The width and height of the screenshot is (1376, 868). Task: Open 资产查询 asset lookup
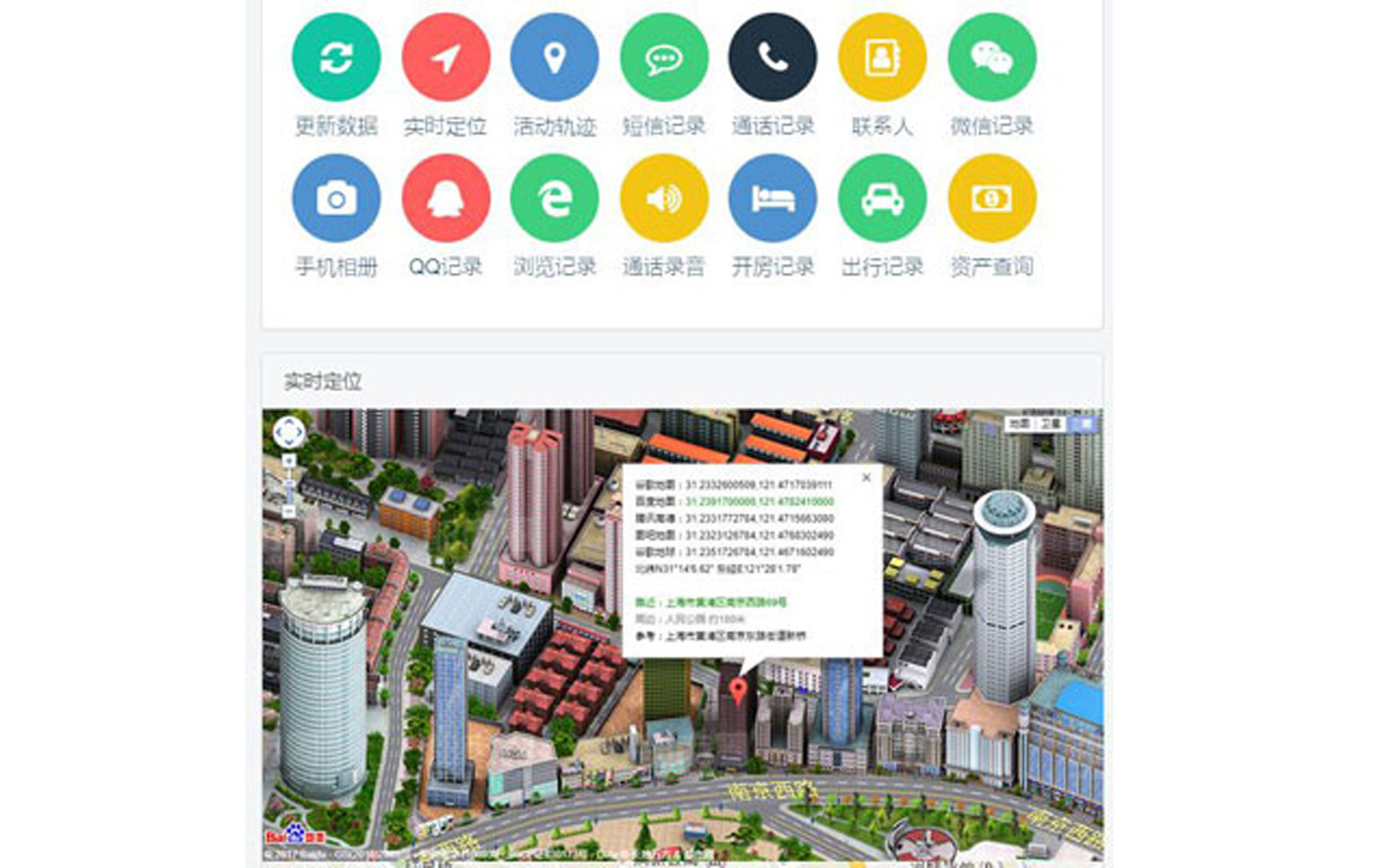992,198
